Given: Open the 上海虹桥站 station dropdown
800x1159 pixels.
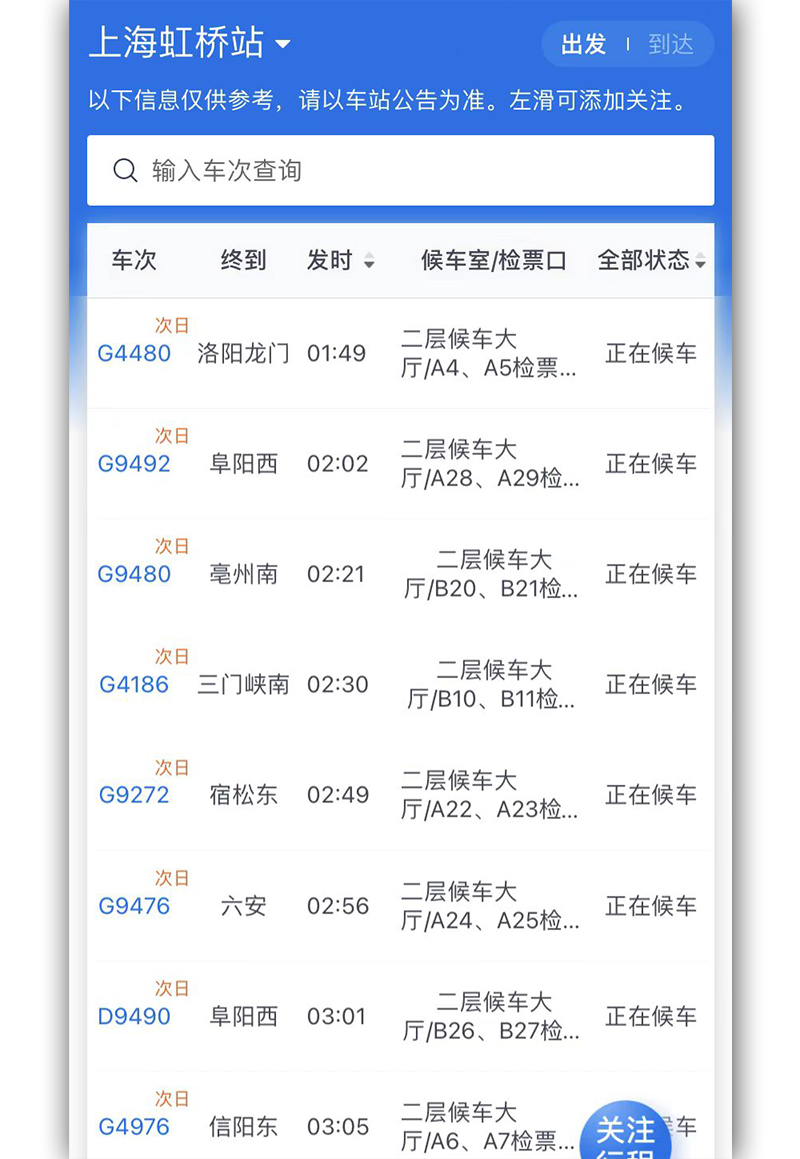Looking at the screenshot, I should click(190, 43).
